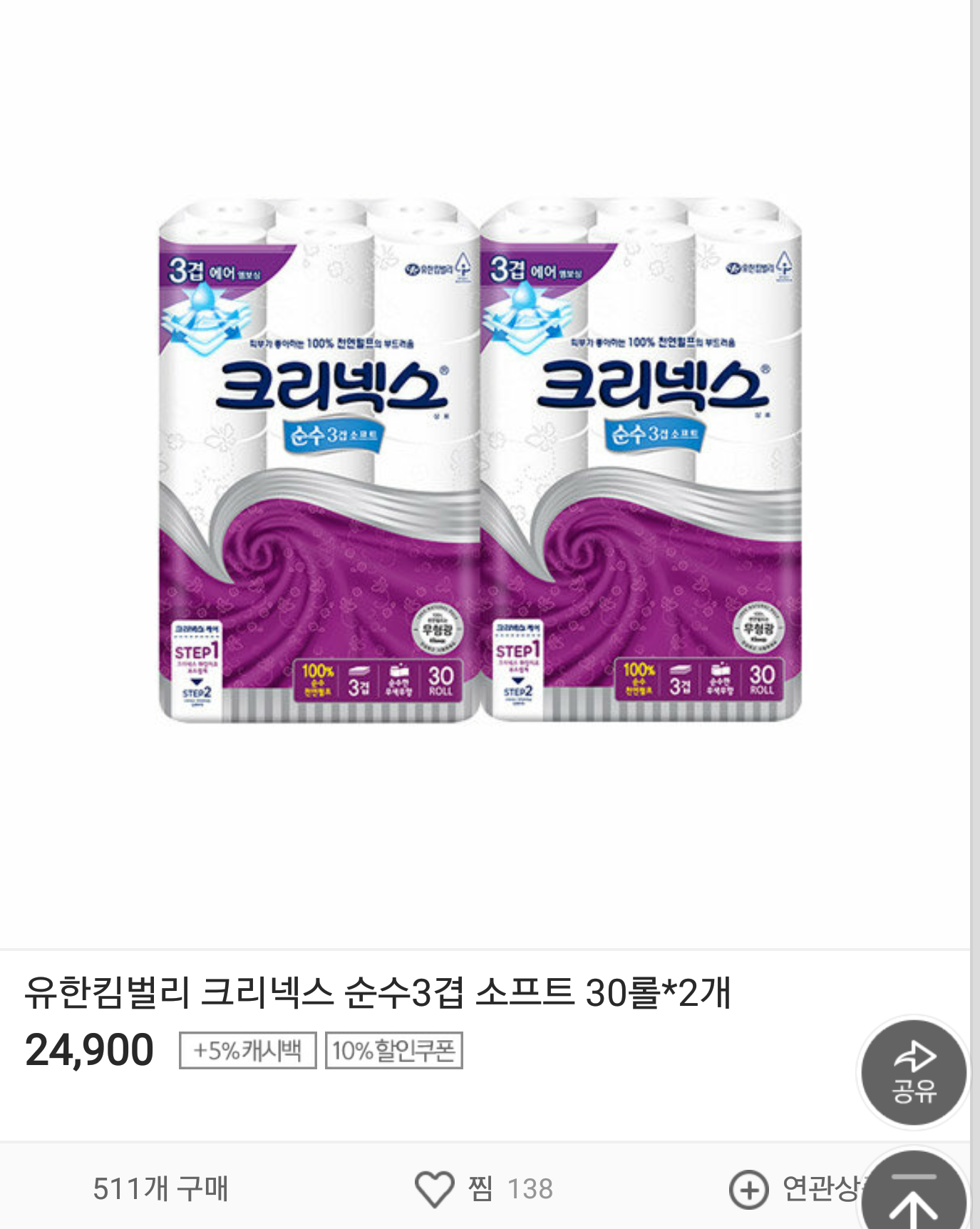Open related products with plus icon
980x1229 pixels.
point(749,1189)
